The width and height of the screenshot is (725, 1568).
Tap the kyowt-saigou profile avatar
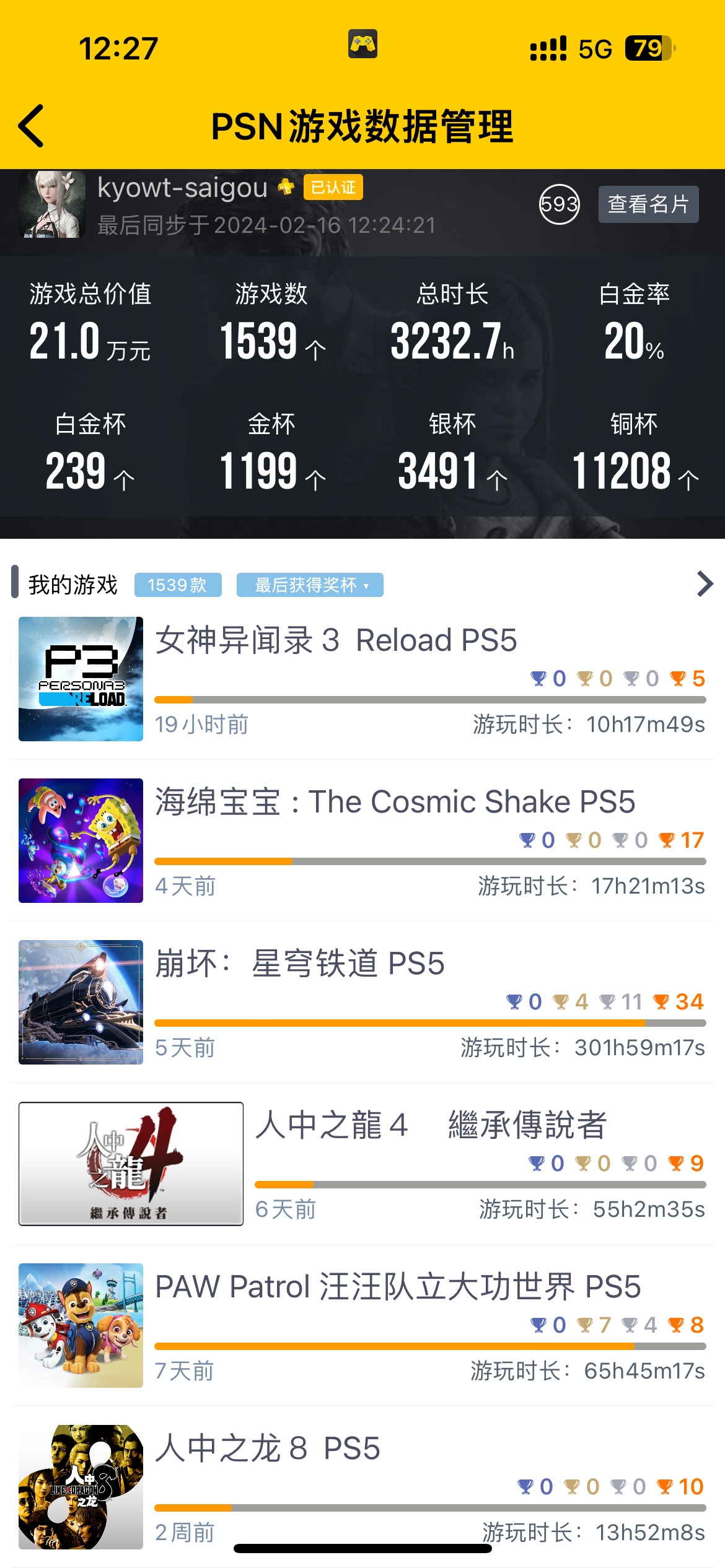pos(52,205)
